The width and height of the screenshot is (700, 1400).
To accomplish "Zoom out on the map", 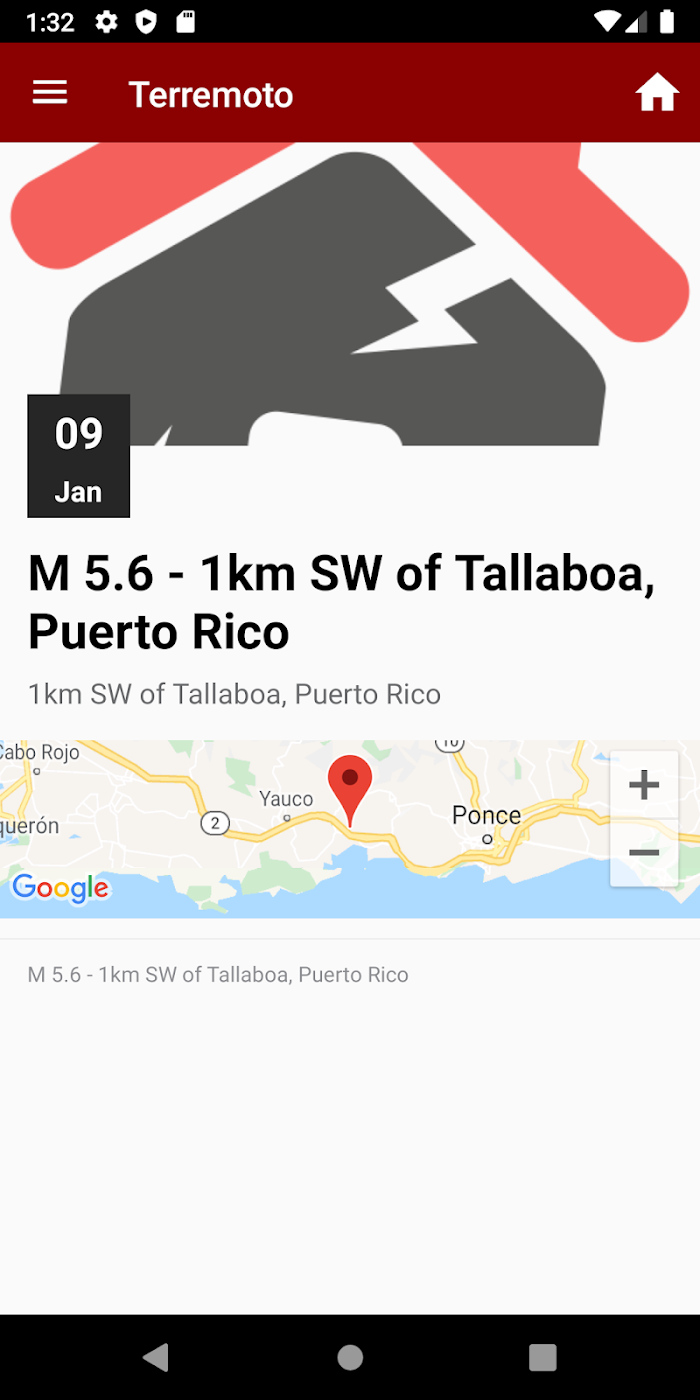I will 644,853.
